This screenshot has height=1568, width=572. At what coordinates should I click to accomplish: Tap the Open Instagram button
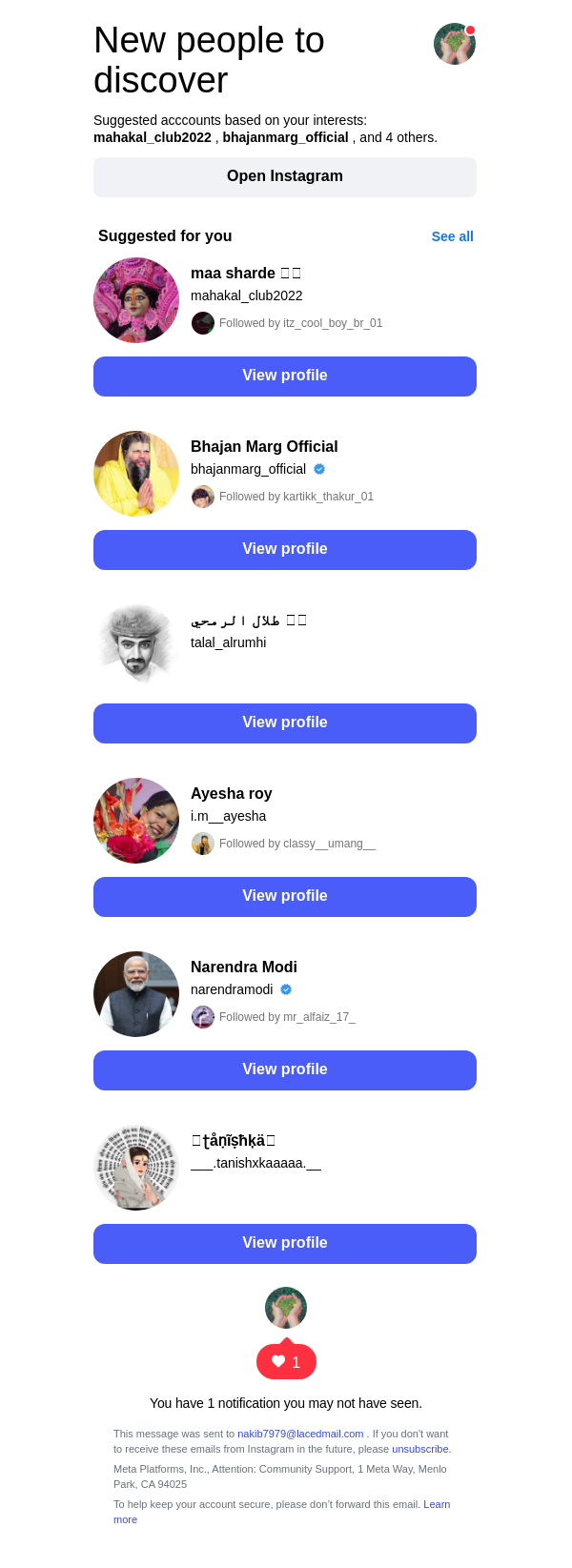(x=285, y=177)
